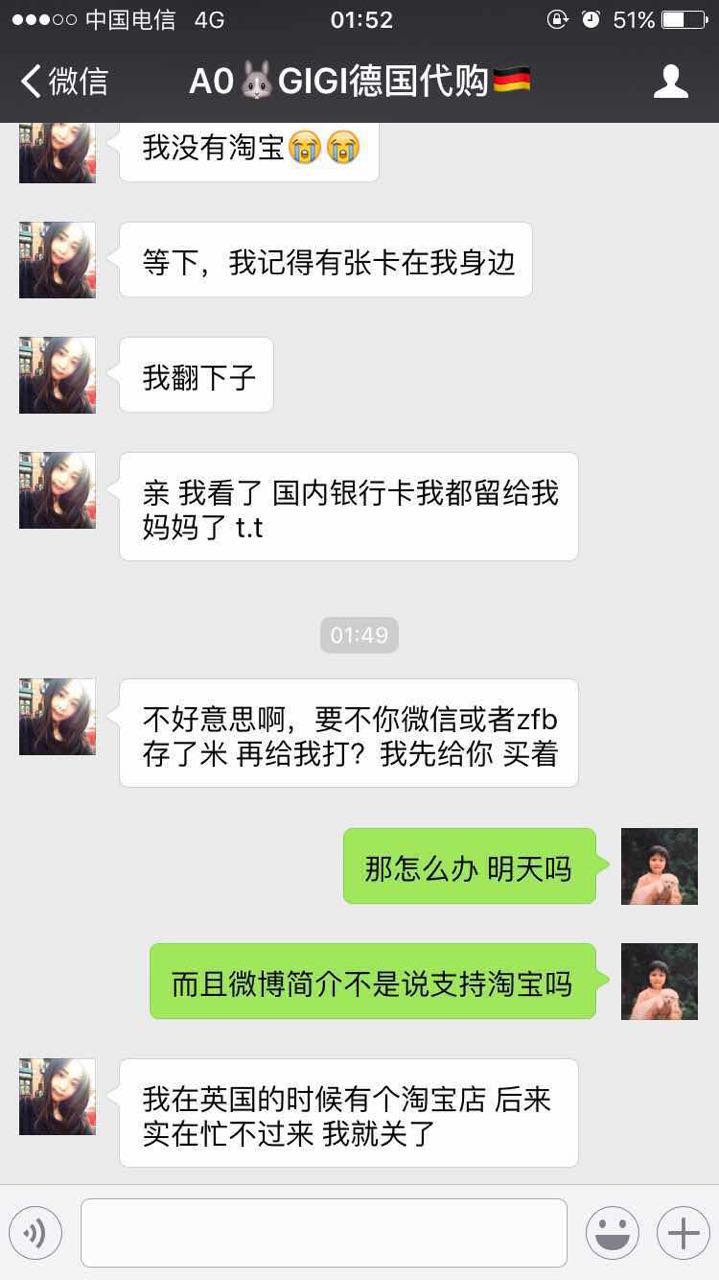Screen dimensions: 719x1280
Task: Open the plus attachment menu
Action: (x=683, y=1233)
